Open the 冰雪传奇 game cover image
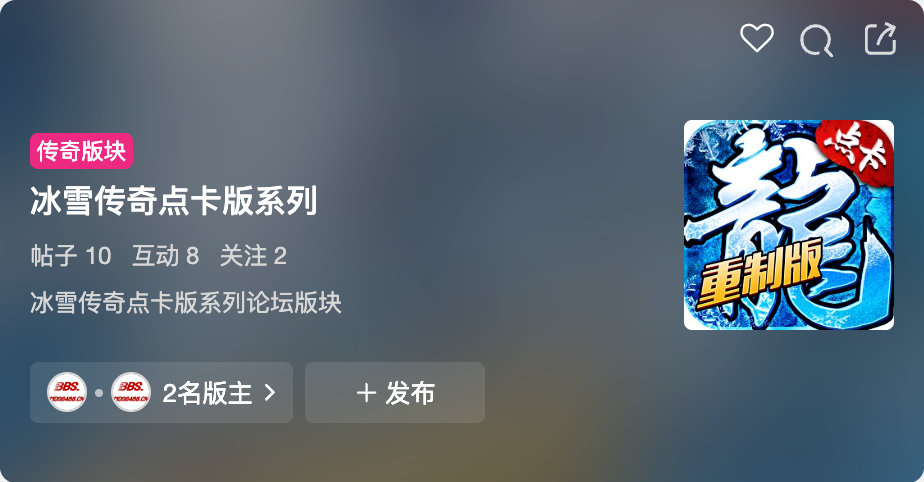924x482 pixels. click(788, 225)
